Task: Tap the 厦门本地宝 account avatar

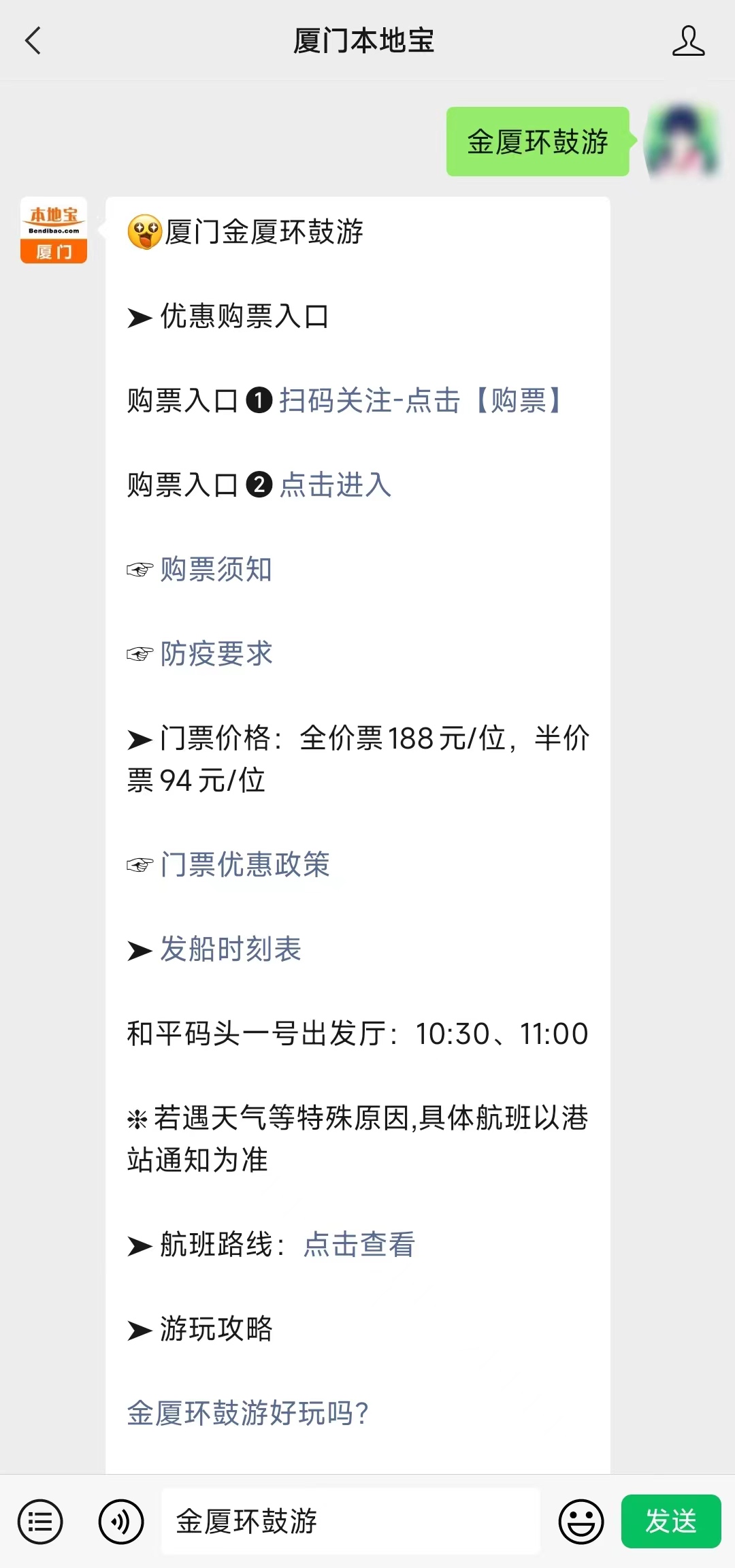Action: 54,230
